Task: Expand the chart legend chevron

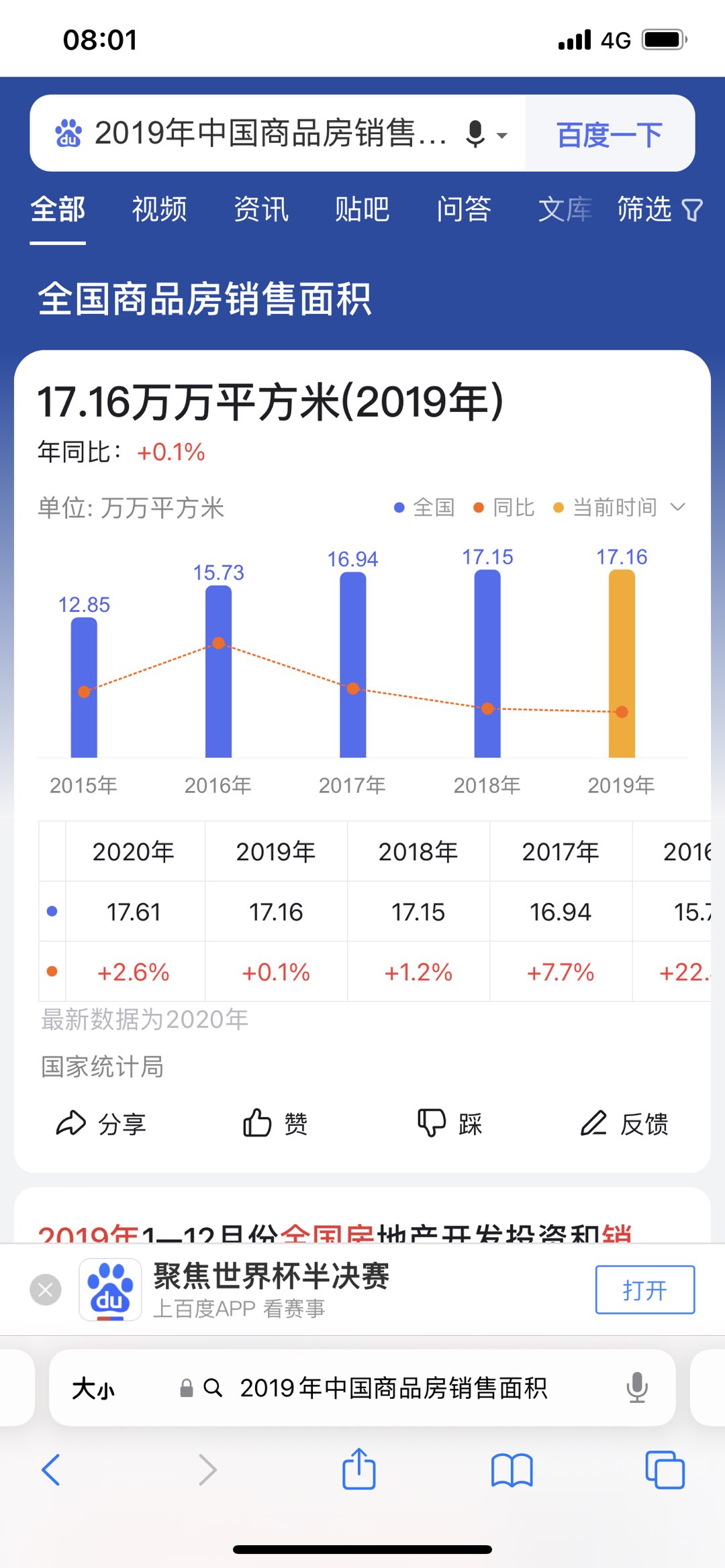Action: (678, 507)
